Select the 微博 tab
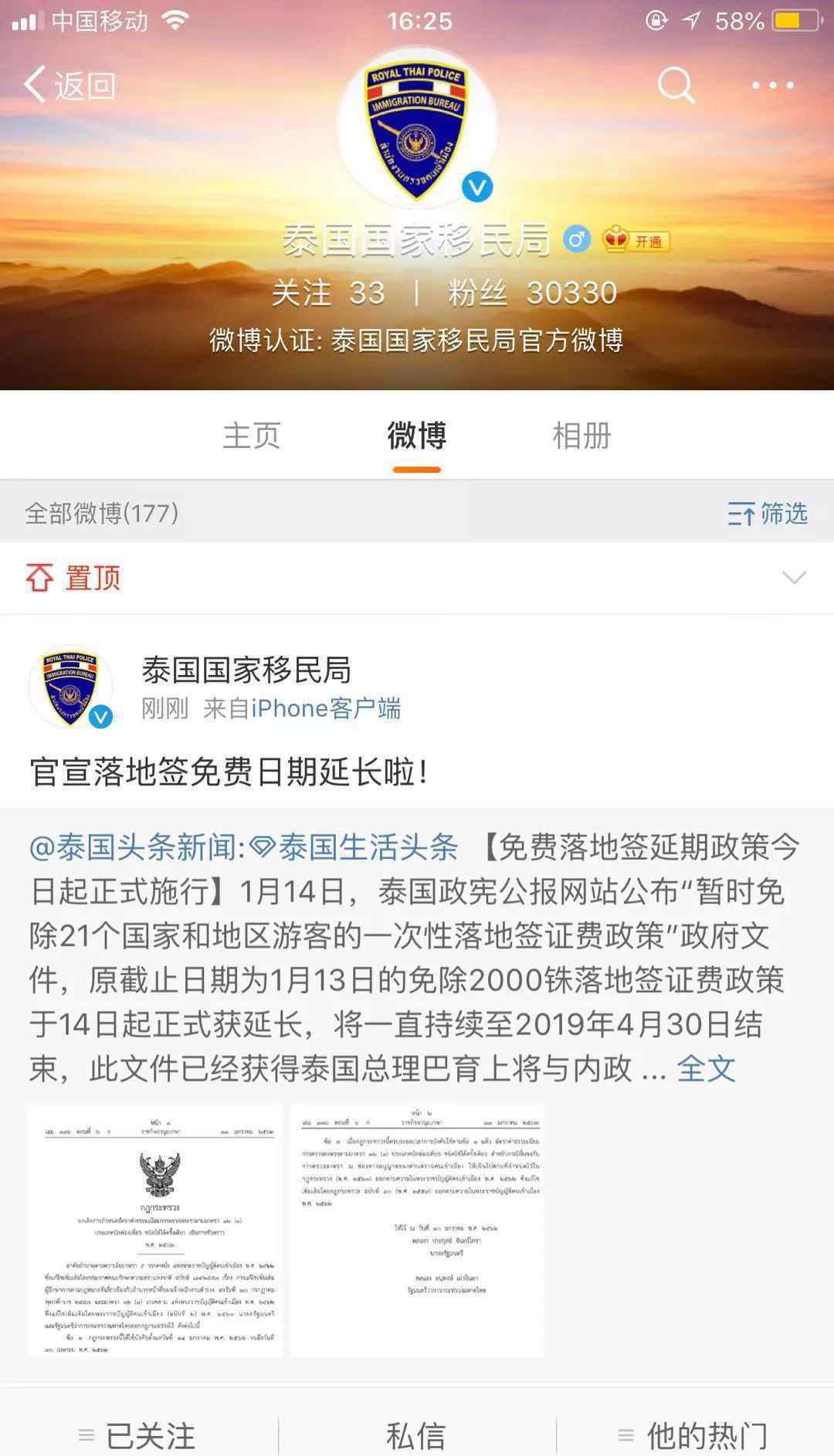Image resolution: width=834 pixels, height=1456 pixels. click(x=416, y=436)
